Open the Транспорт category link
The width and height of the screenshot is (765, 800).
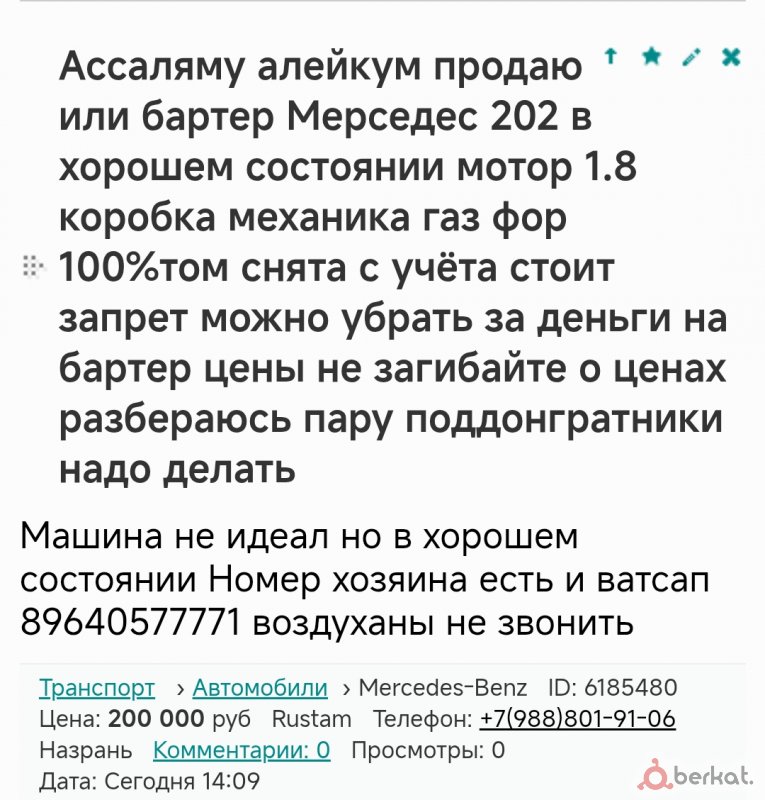pos(97,688)
